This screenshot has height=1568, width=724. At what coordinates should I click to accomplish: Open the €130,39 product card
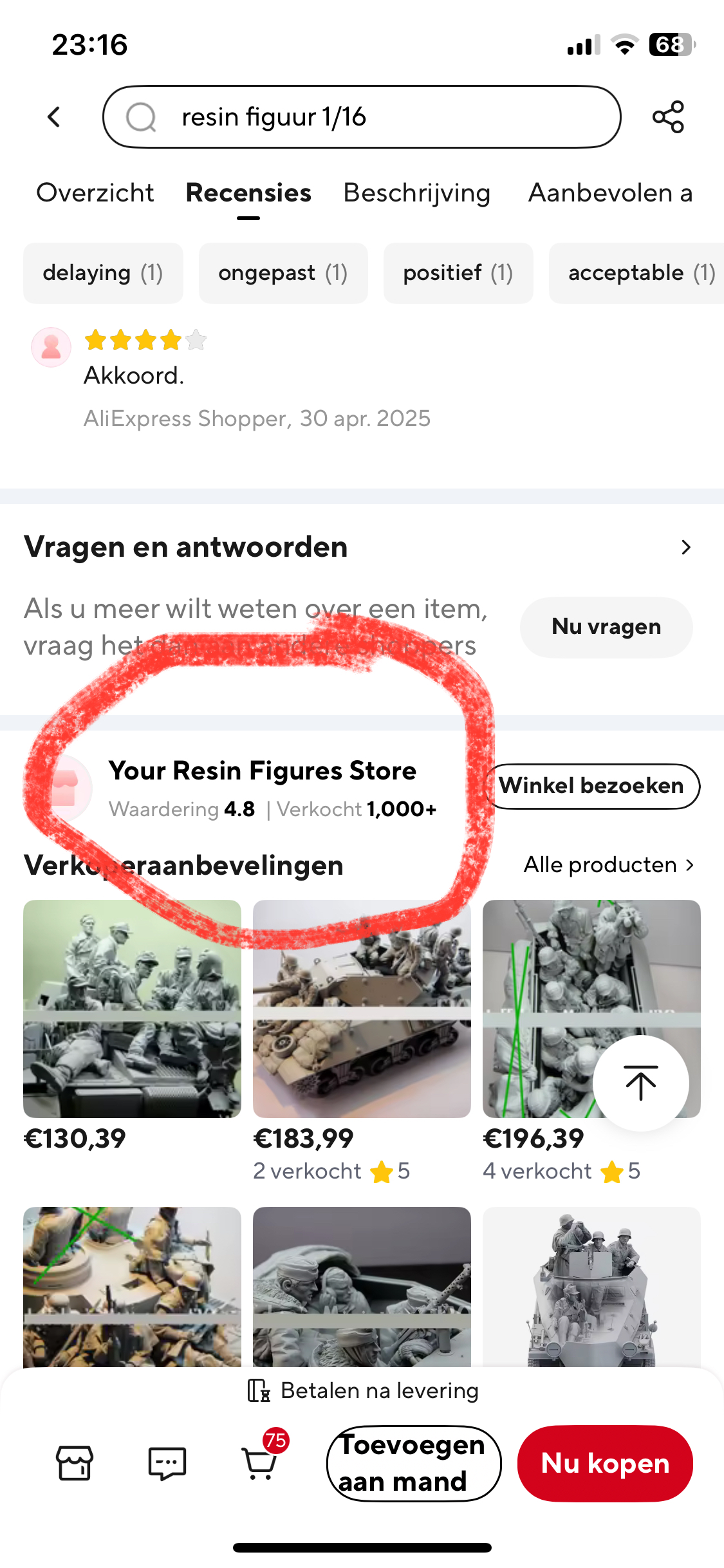[x=132, y=1009]
